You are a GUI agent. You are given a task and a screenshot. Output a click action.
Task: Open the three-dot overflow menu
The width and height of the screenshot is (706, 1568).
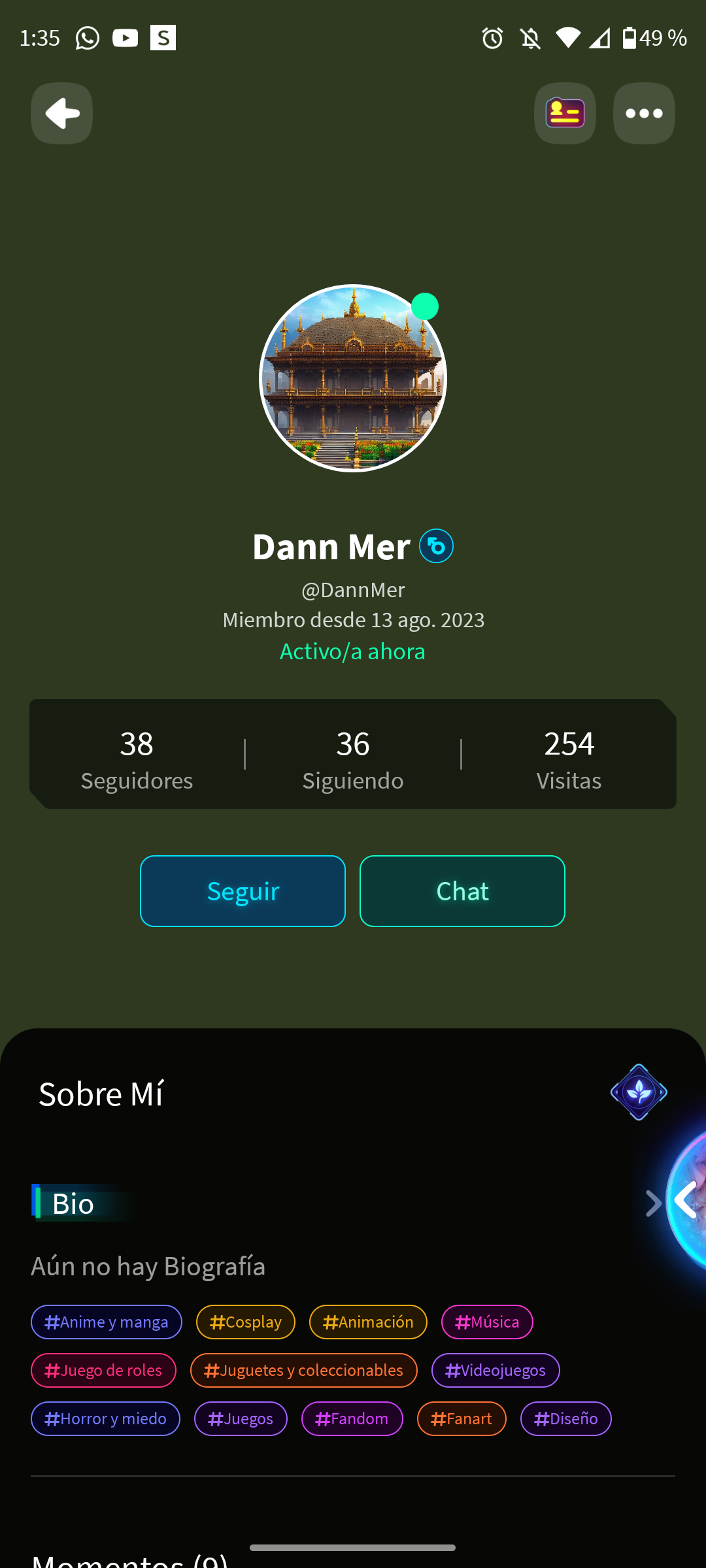(644, 114)
